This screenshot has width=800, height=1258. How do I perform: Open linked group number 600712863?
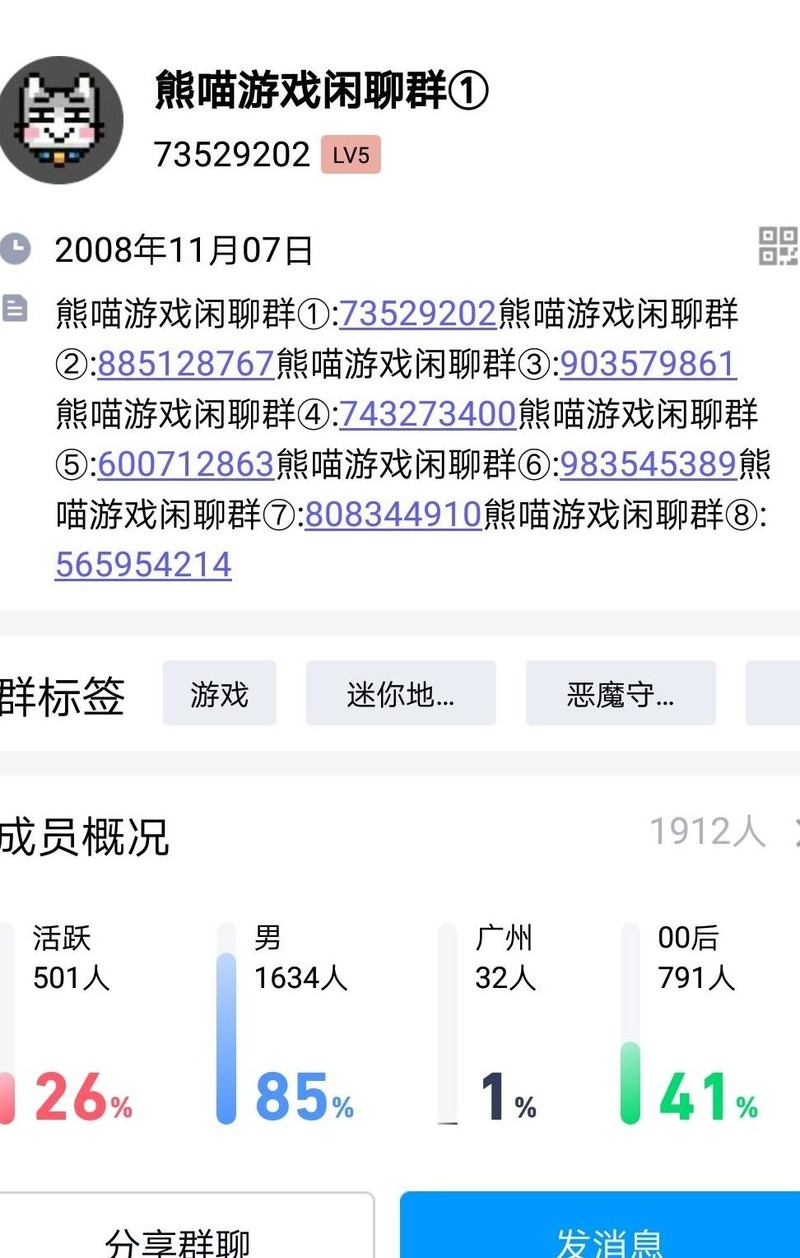(x=186, y=464)
